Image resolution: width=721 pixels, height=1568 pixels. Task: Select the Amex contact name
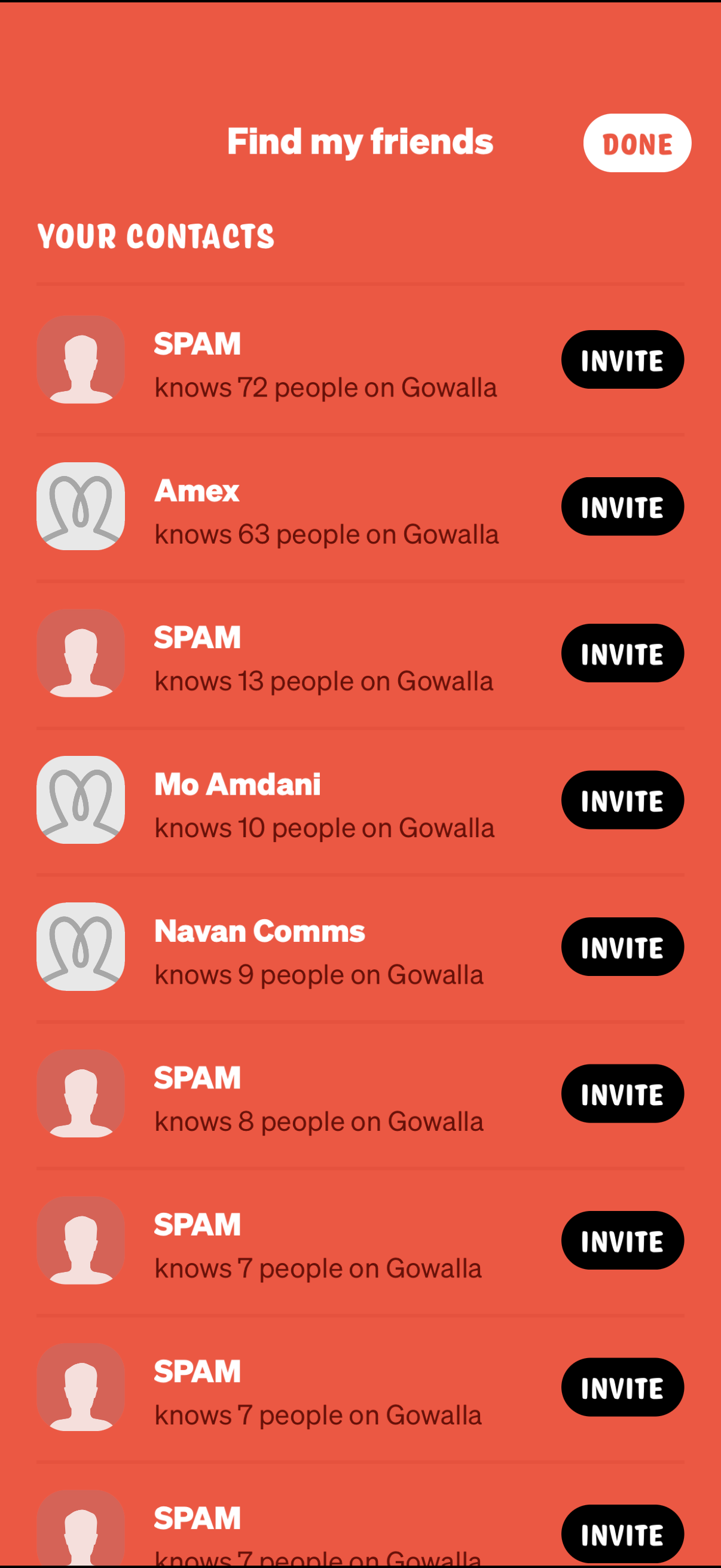tap(196, 490)
